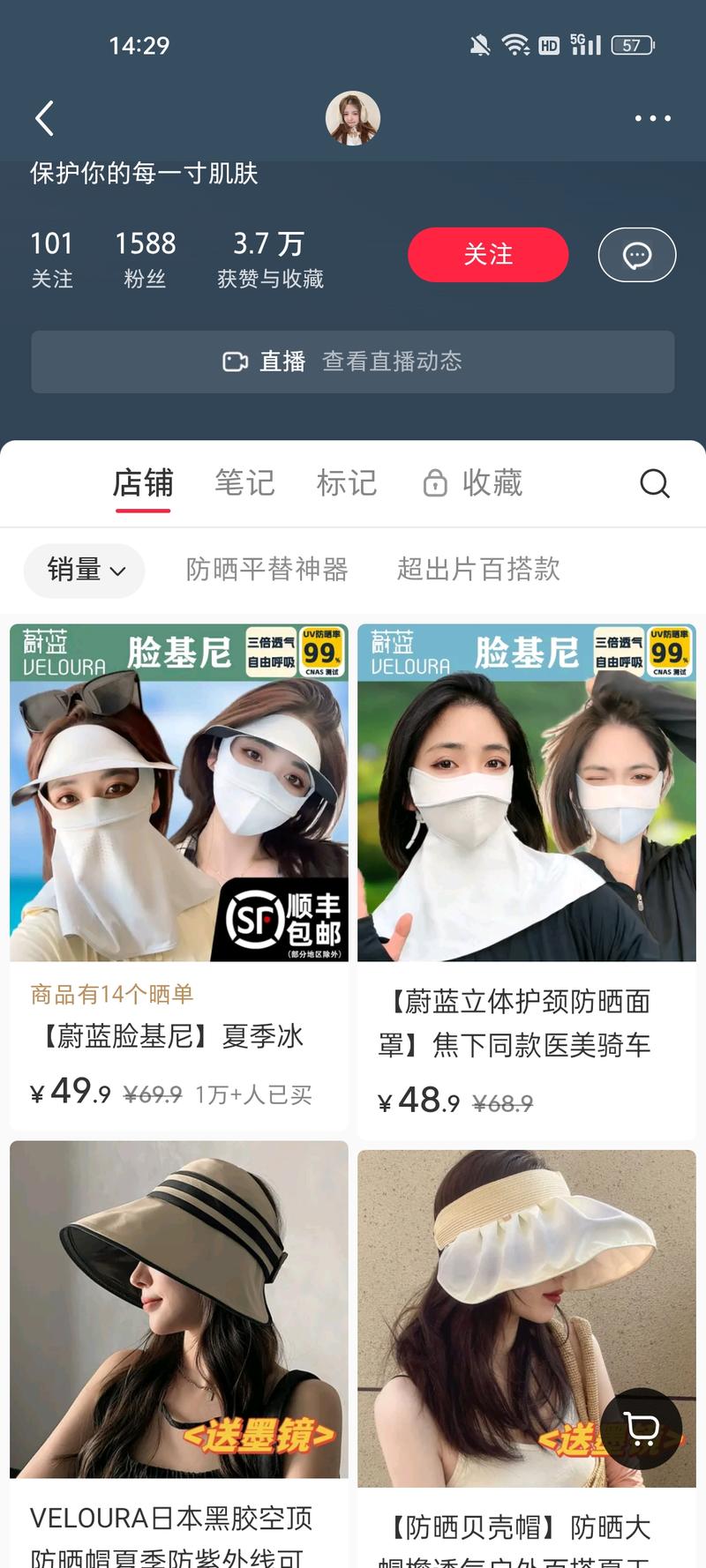Viewport: 706px width, 1568px height.
Task: Open the floating shopping cart
Action: (x=642, y=1428)
